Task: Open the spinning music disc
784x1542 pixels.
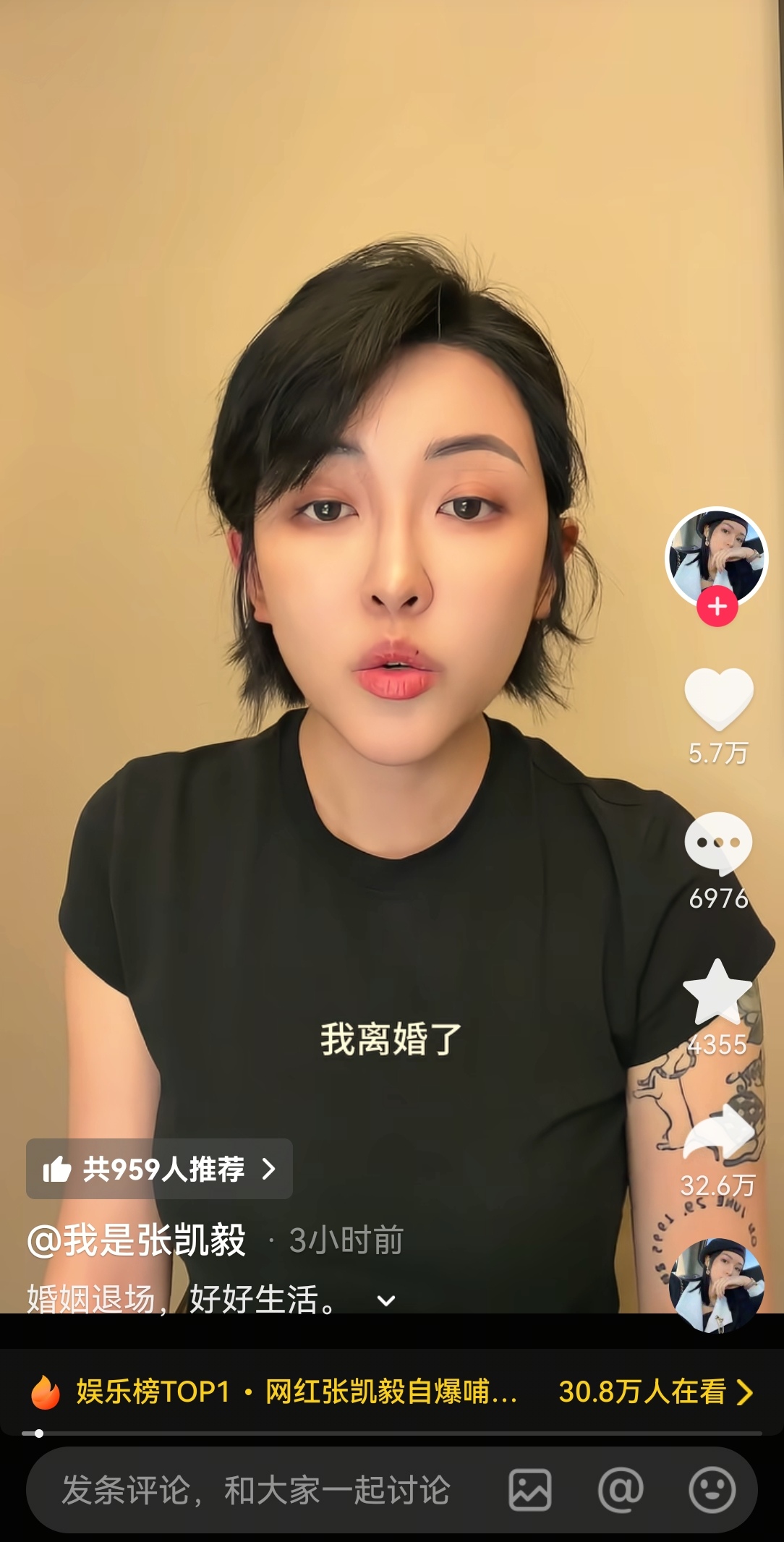Action: click(716, 1286)
